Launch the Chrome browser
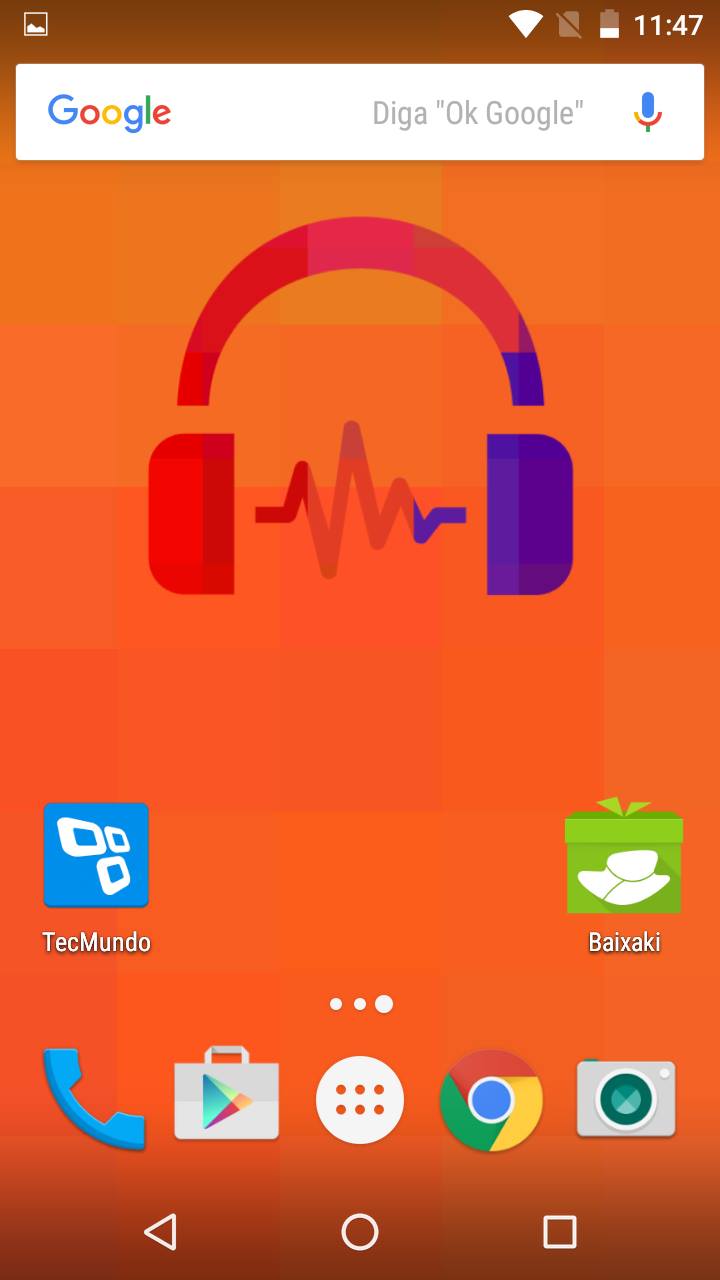Image resolution: width=720 pixels, height=1280 pixels. pyautogui.click(x=491, y=1100)
